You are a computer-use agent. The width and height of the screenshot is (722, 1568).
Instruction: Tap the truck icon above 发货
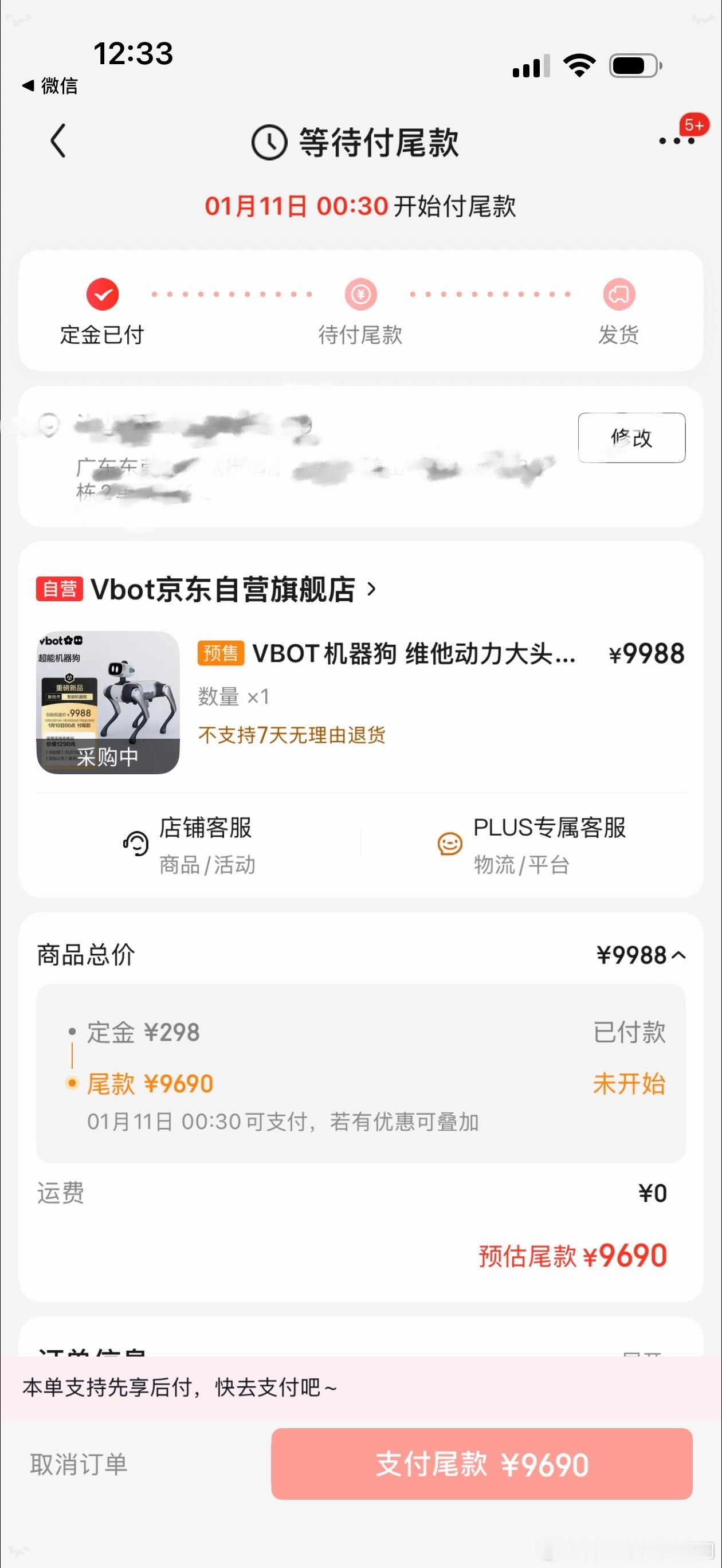click(x=618, y=294)
